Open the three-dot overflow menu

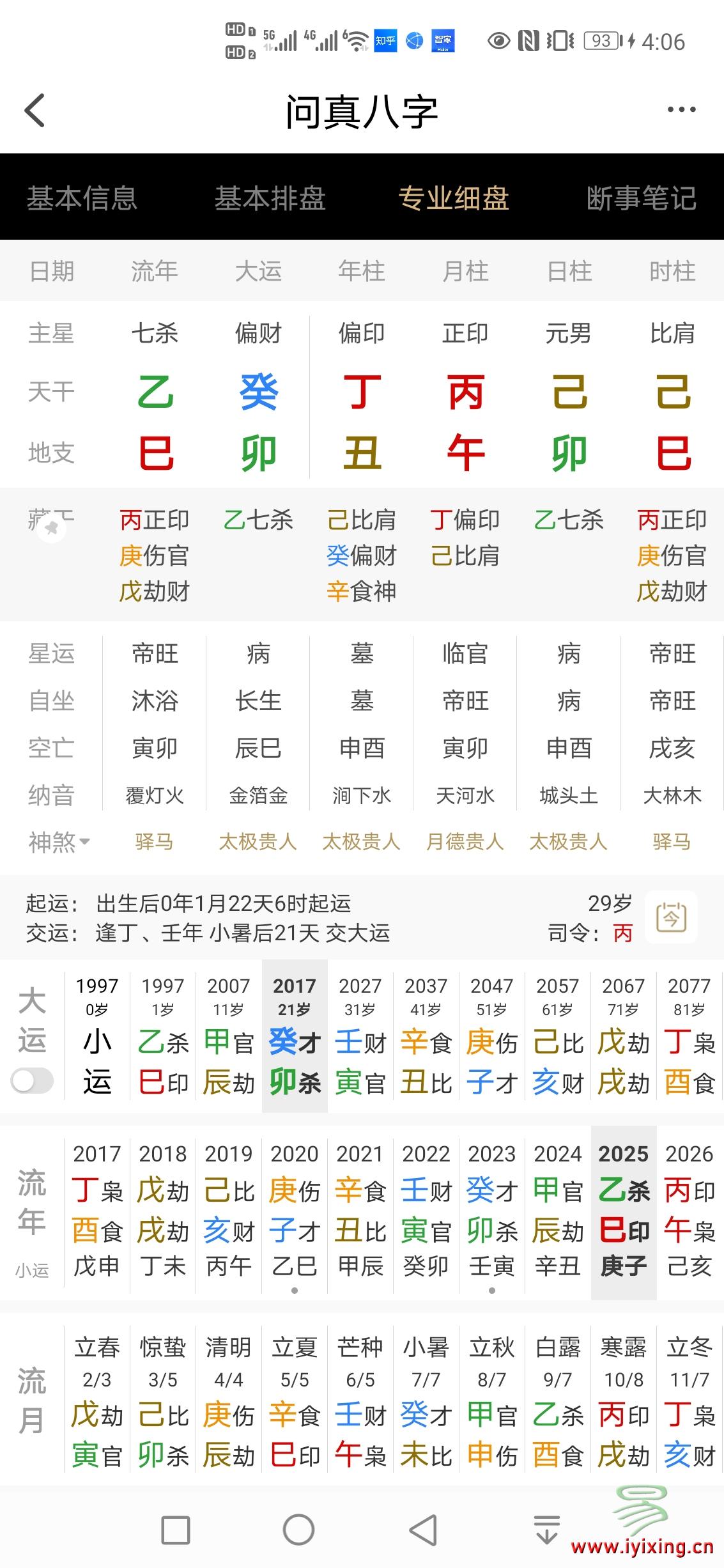[681, 110]
